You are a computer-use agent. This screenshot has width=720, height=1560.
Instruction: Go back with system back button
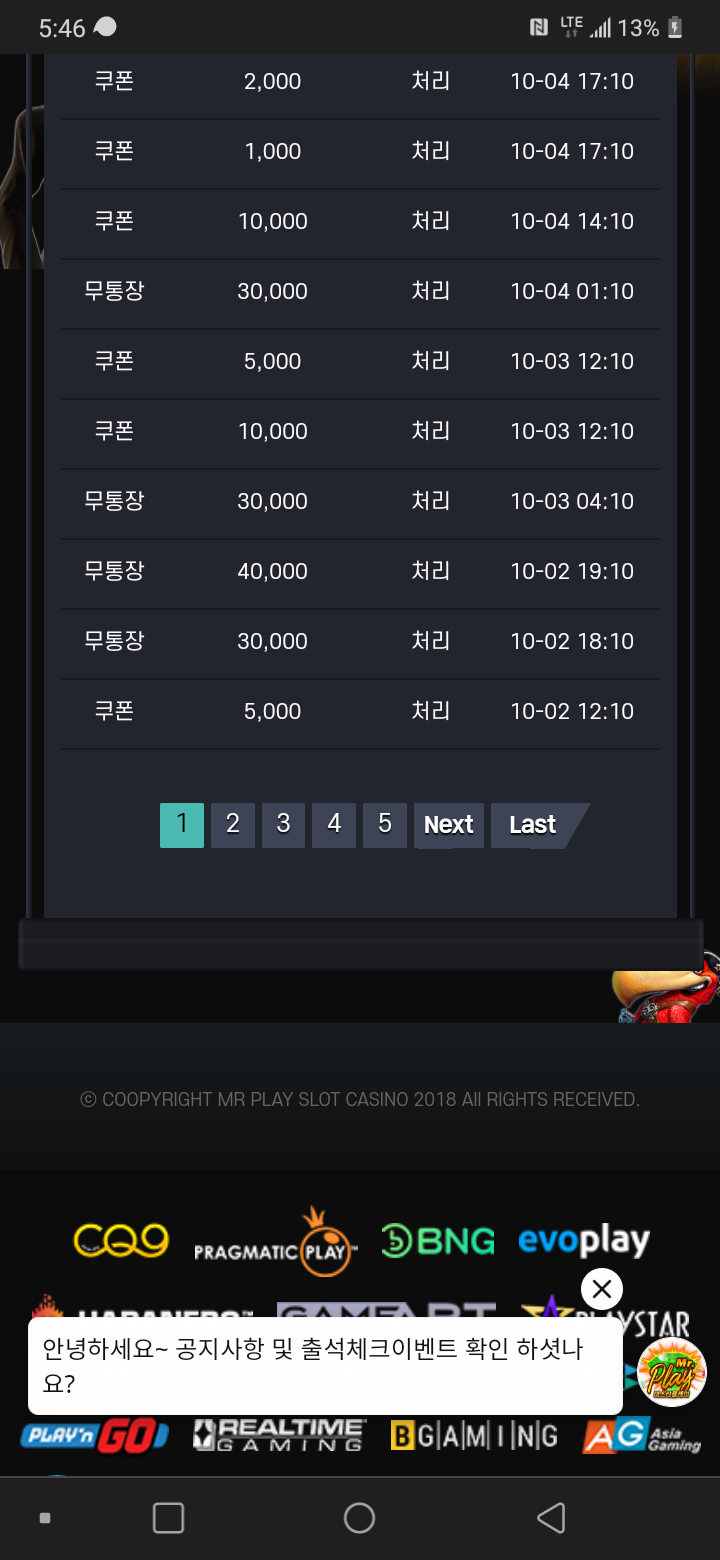click(x=551, y=1518)
